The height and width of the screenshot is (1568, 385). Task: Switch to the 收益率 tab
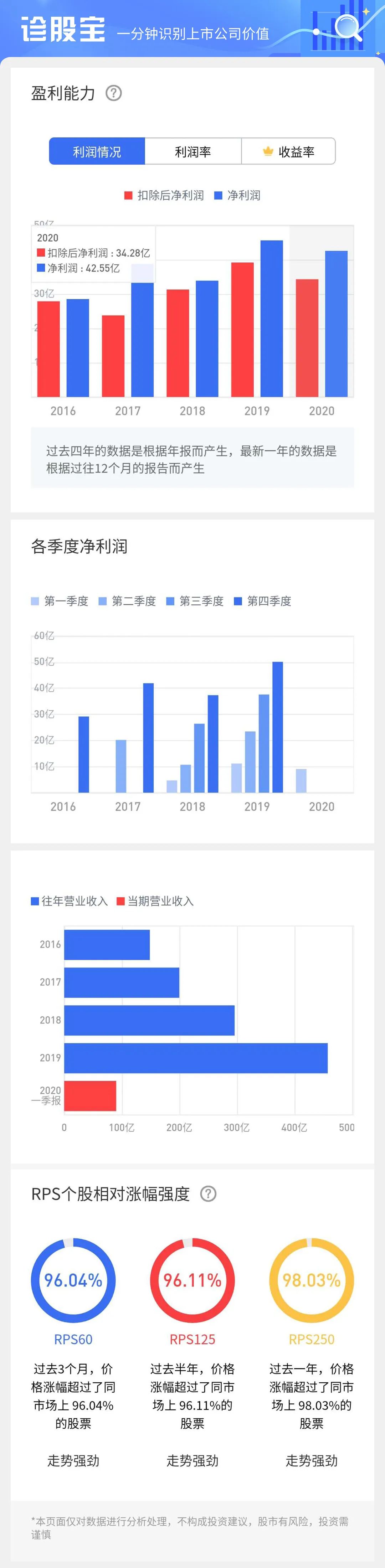click(x=289, y=151)
